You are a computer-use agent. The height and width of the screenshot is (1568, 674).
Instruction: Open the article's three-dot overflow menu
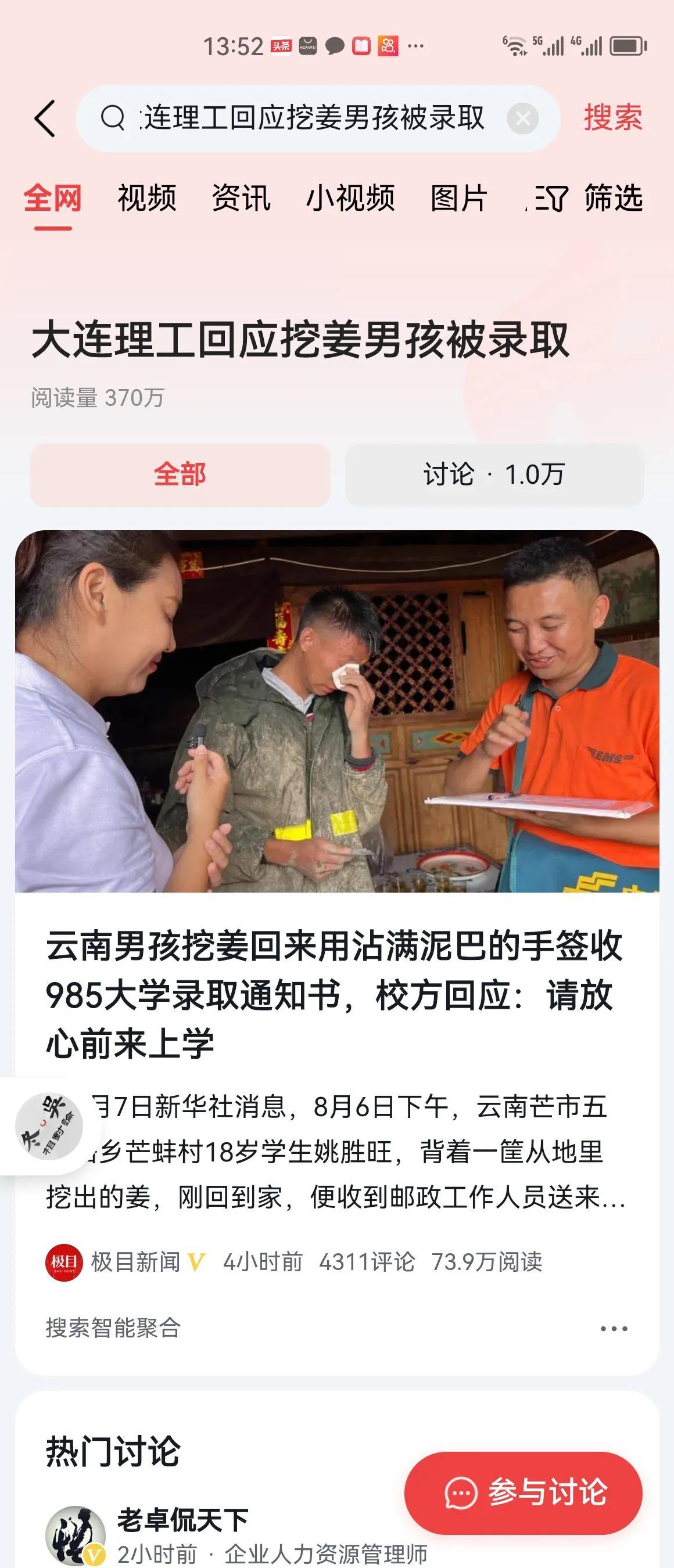tap(613, 1328)
